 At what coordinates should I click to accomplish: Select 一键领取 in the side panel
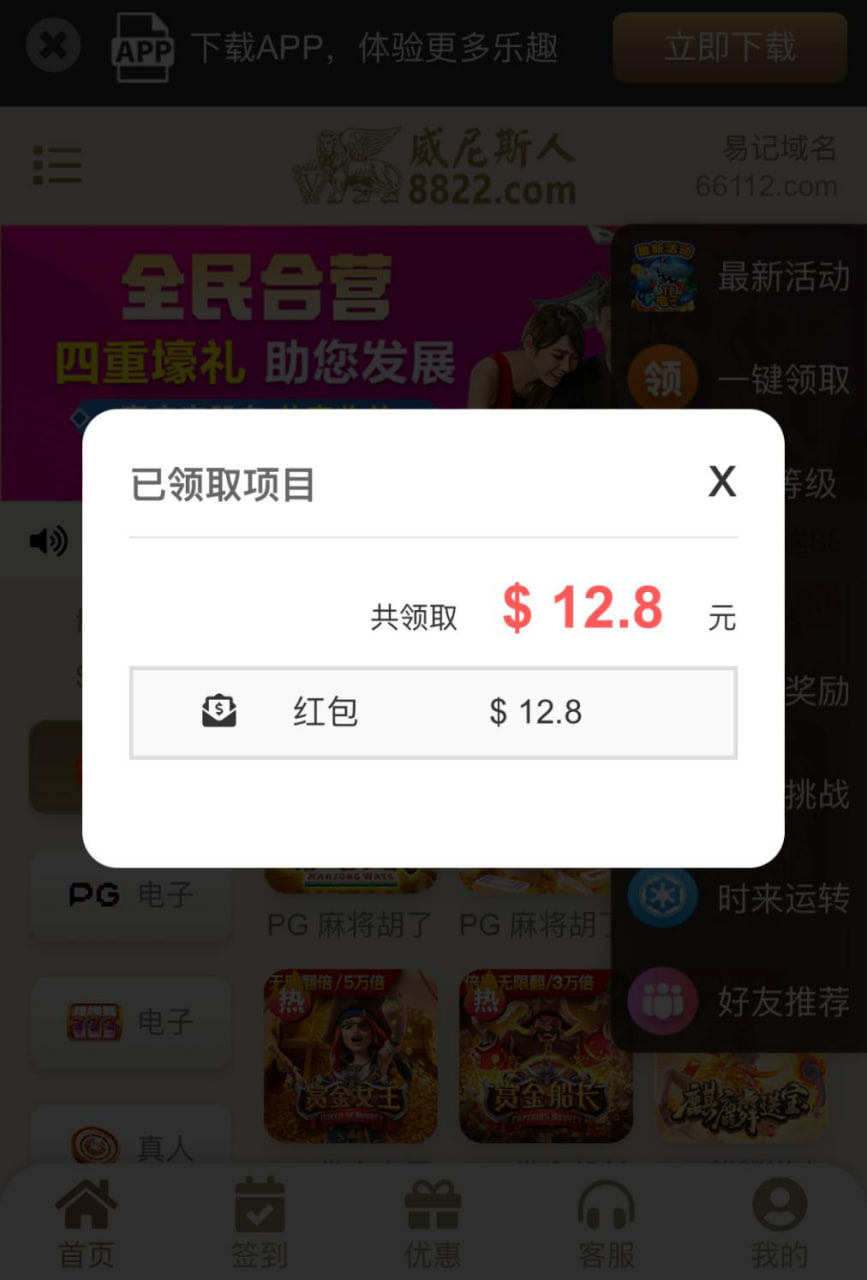[x=740, y=379]
